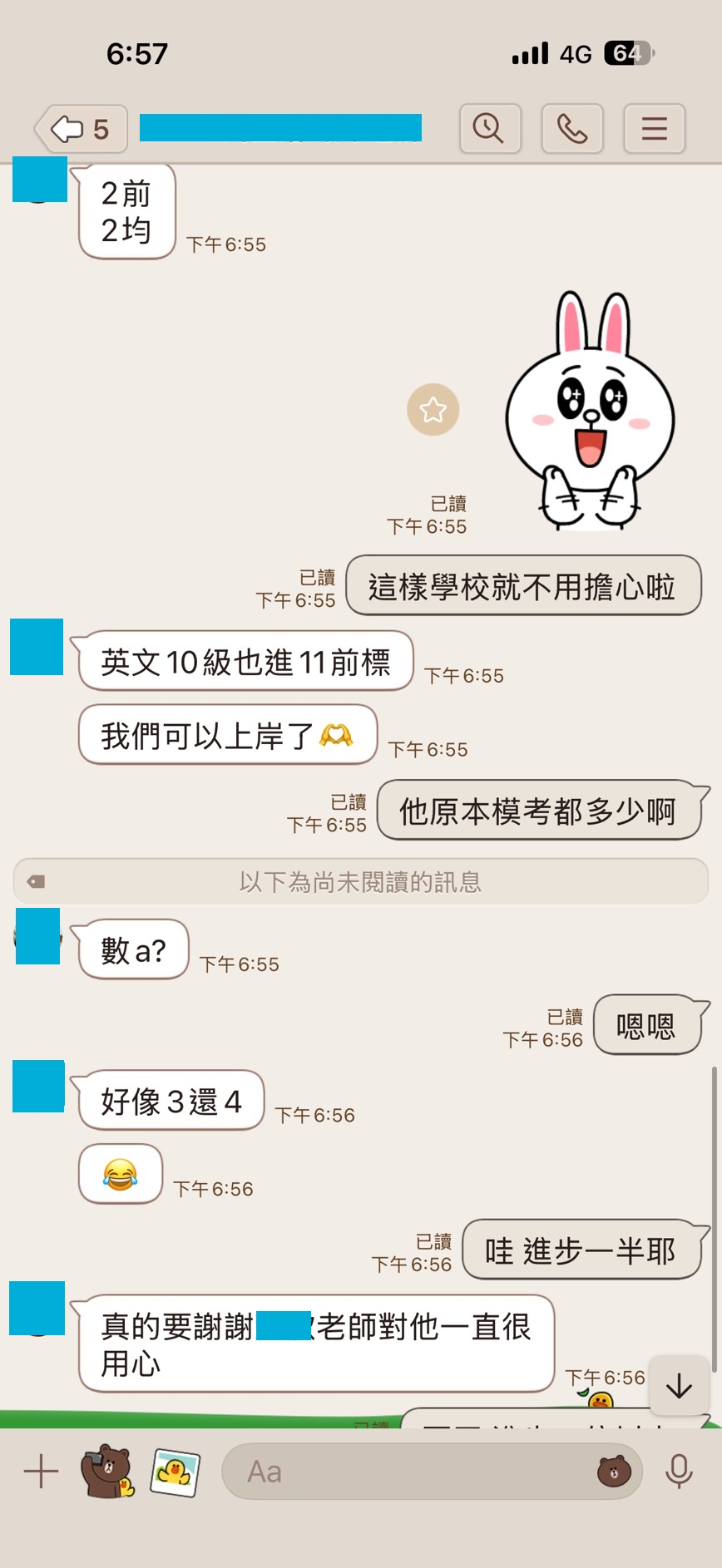Open the chat menu
This screenshot has height=1568, width=722.
click(654, 129)
